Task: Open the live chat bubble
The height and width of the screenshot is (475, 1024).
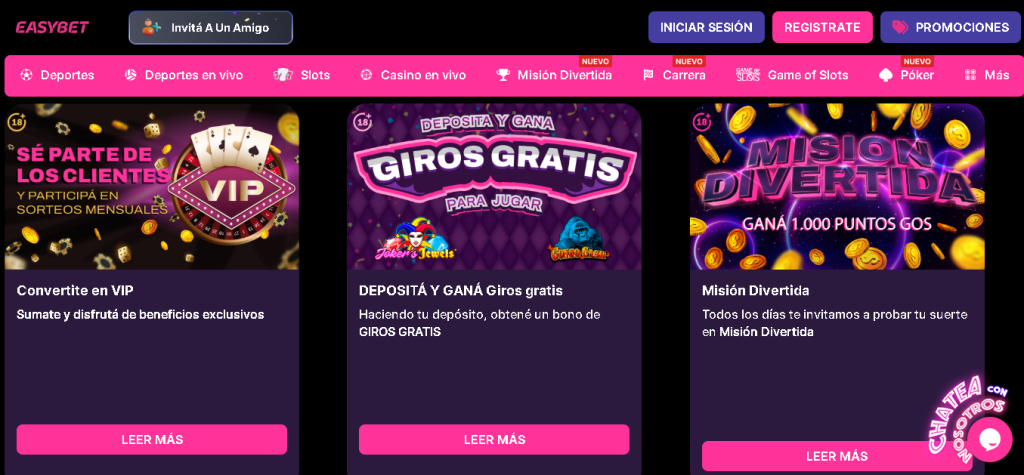Action: coord(989,439)
